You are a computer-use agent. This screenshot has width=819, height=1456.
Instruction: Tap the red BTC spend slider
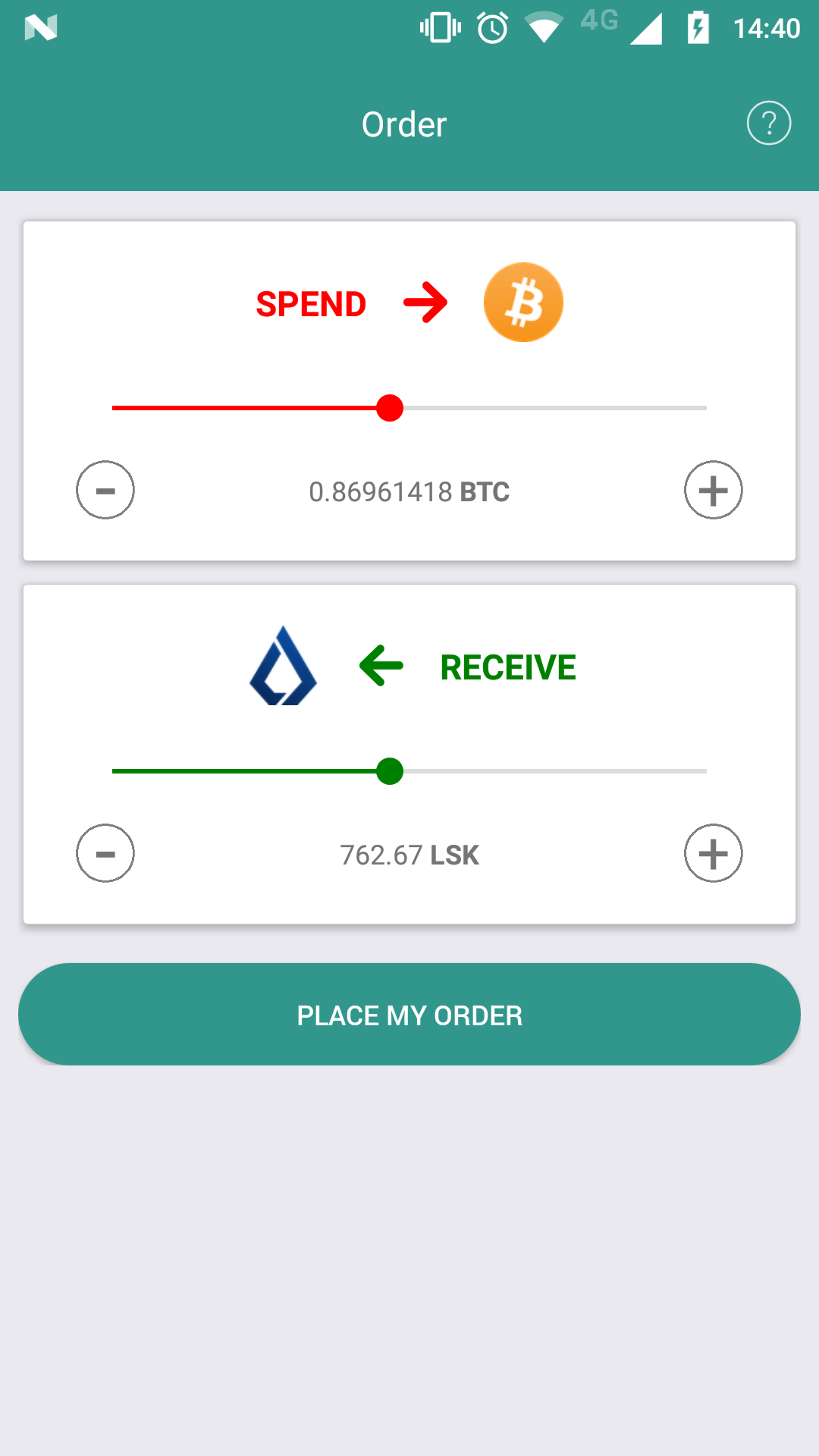click(390, 408)
